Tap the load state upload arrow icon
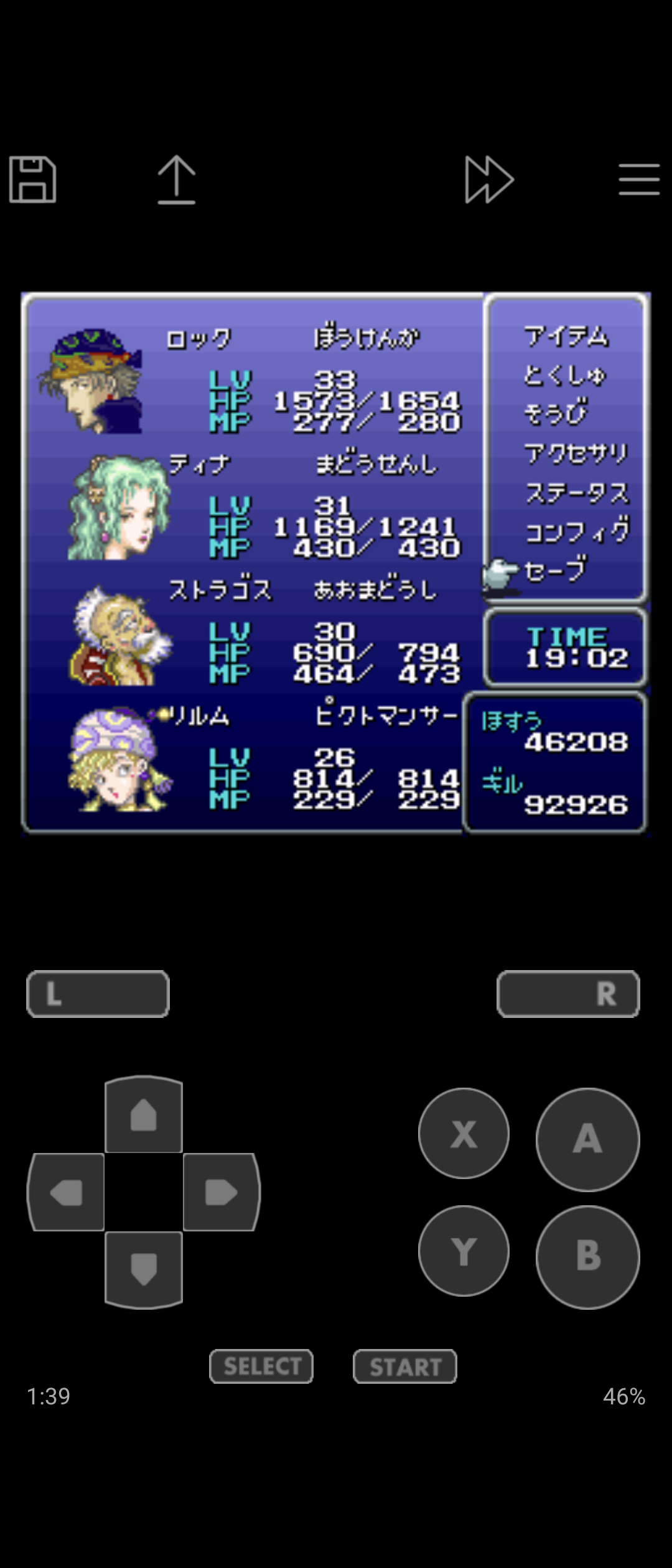 (x=176, y=180)
